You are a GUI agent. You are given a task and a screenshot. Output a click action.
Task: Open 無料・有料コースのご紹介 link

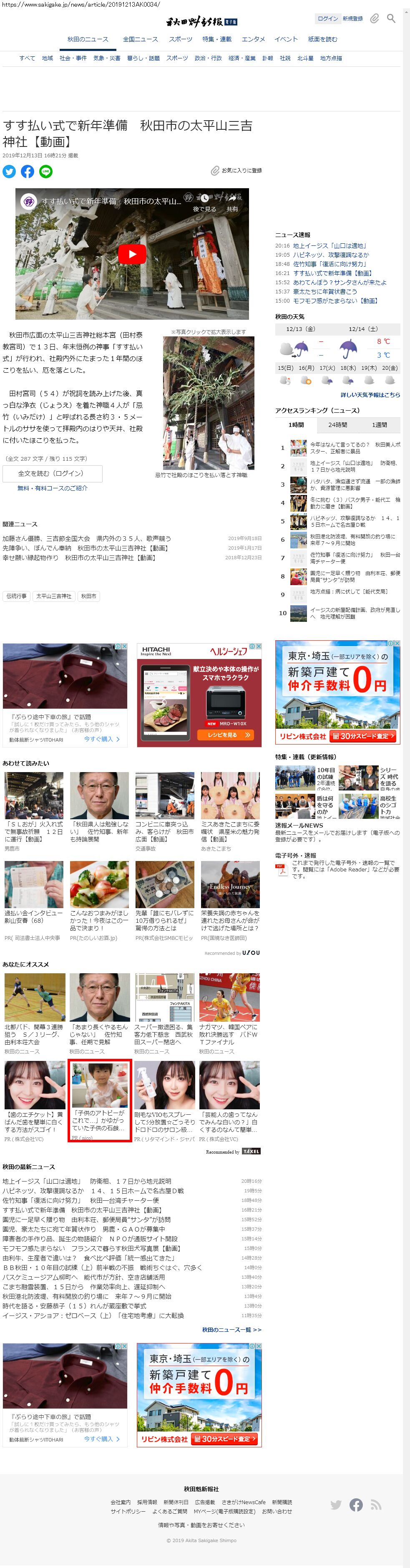[x=52, y=488]
